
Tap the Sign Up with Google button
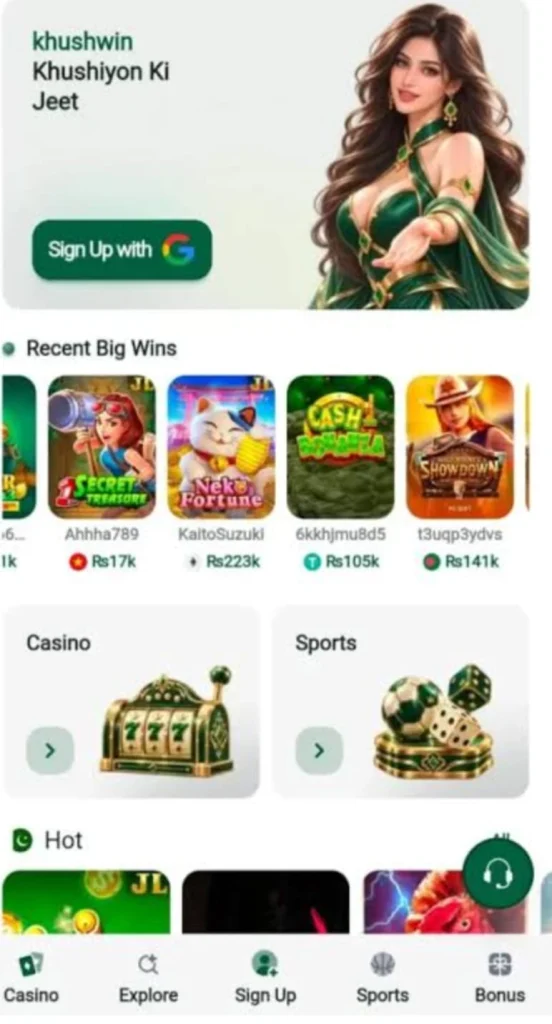coord(122,249)
